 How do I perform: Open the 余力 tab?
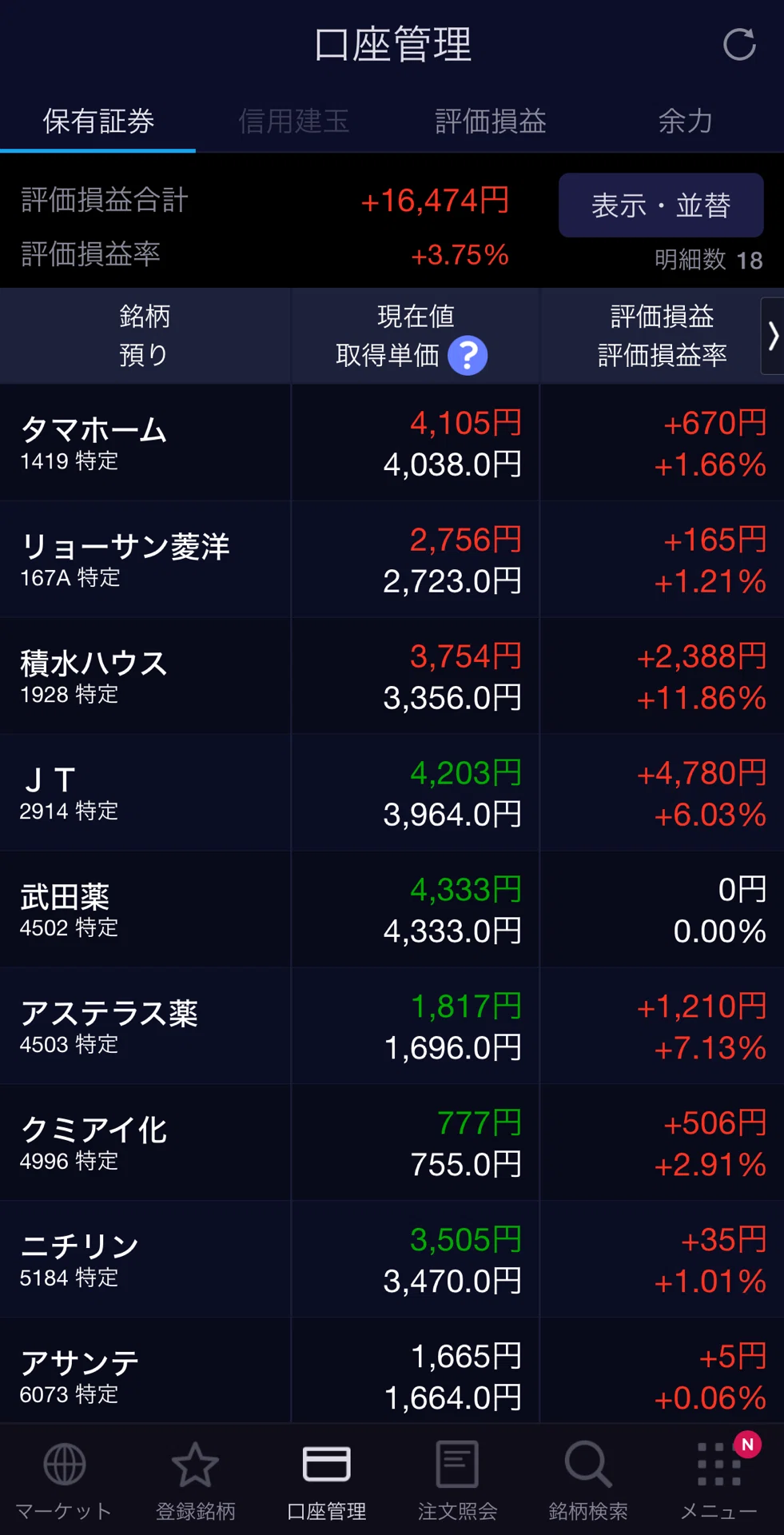685,122
